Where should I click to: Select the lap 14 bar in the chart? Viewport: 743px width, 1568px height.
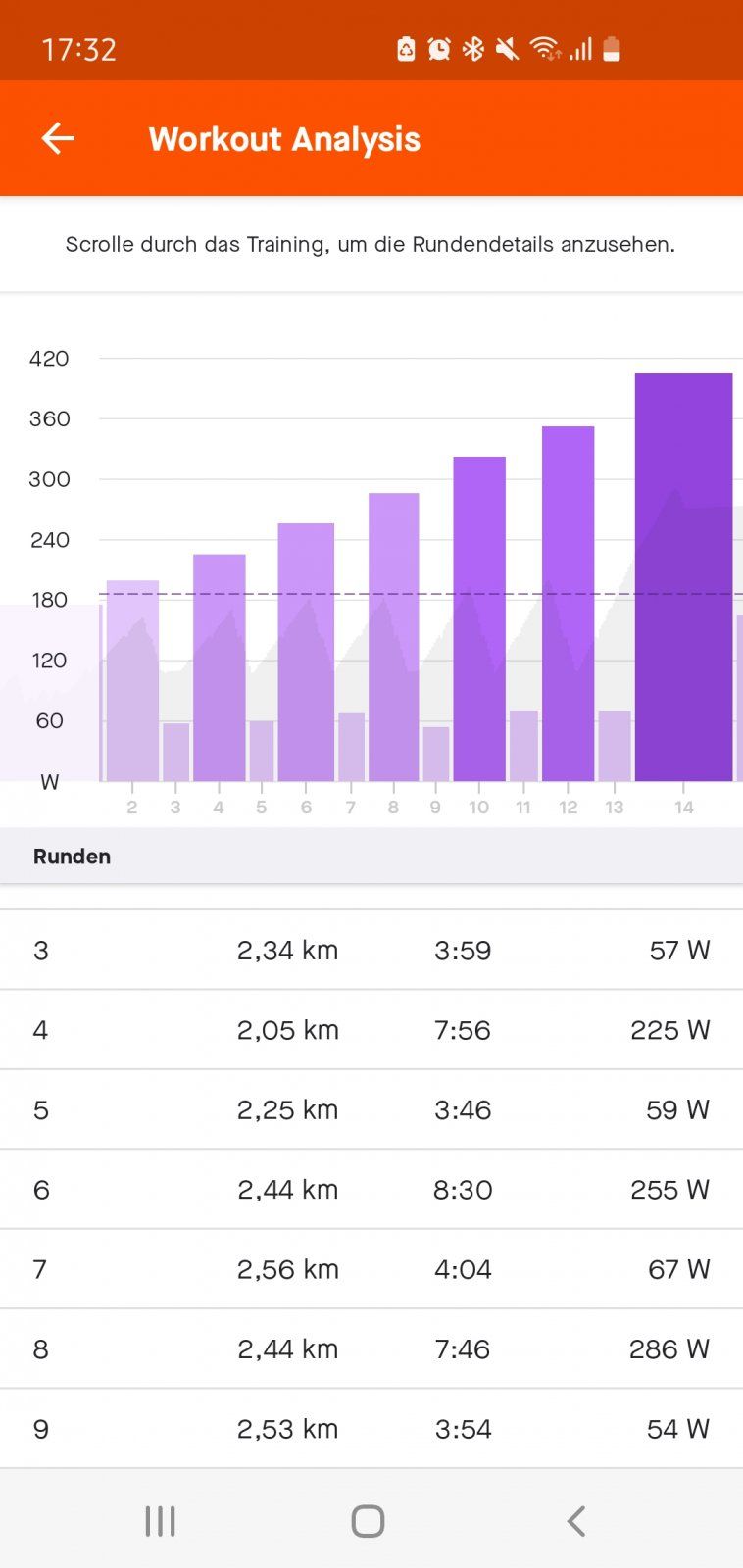(x=683, y=578)
